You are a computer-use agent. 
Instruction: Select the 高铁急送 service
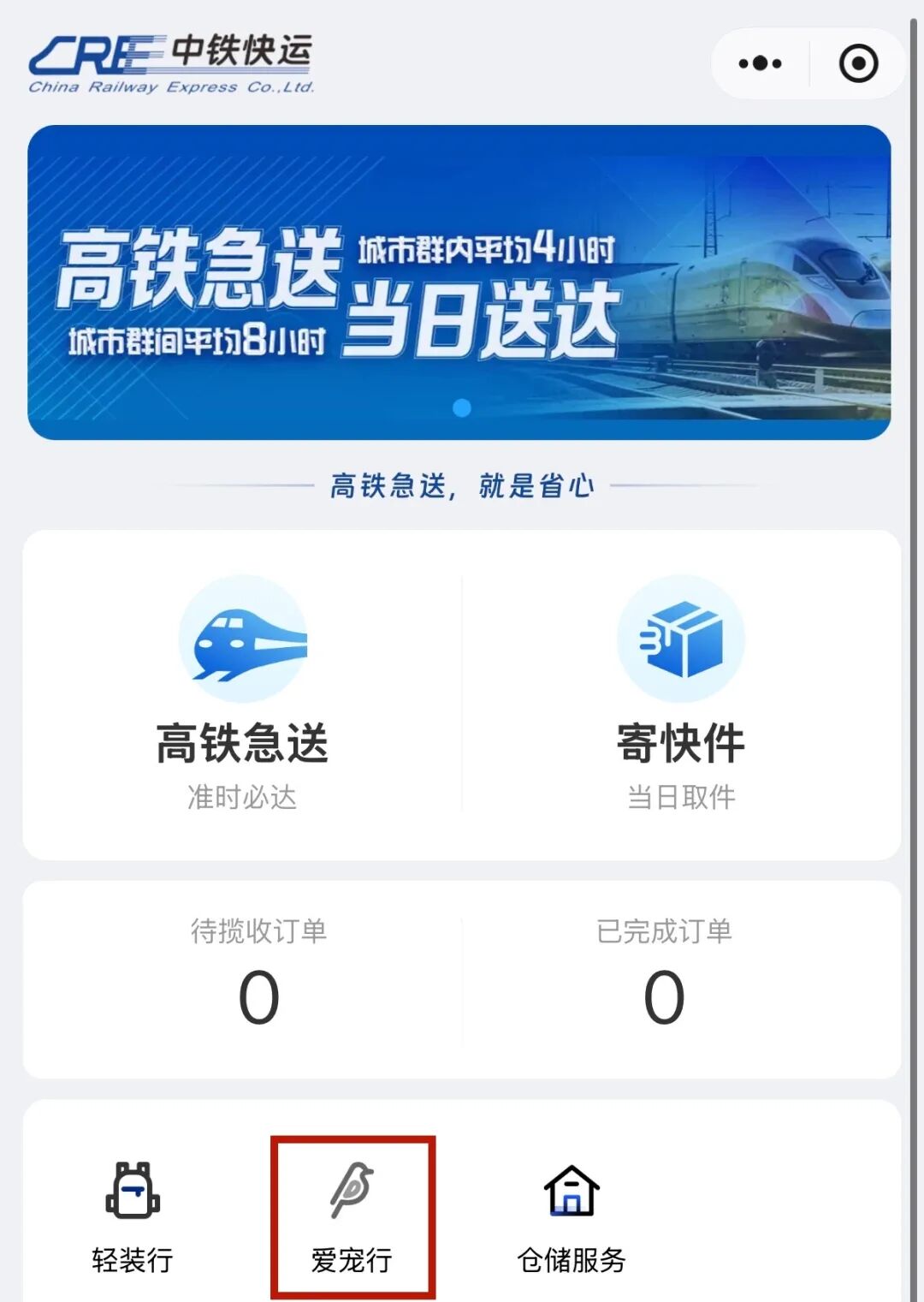click(242, 693)
